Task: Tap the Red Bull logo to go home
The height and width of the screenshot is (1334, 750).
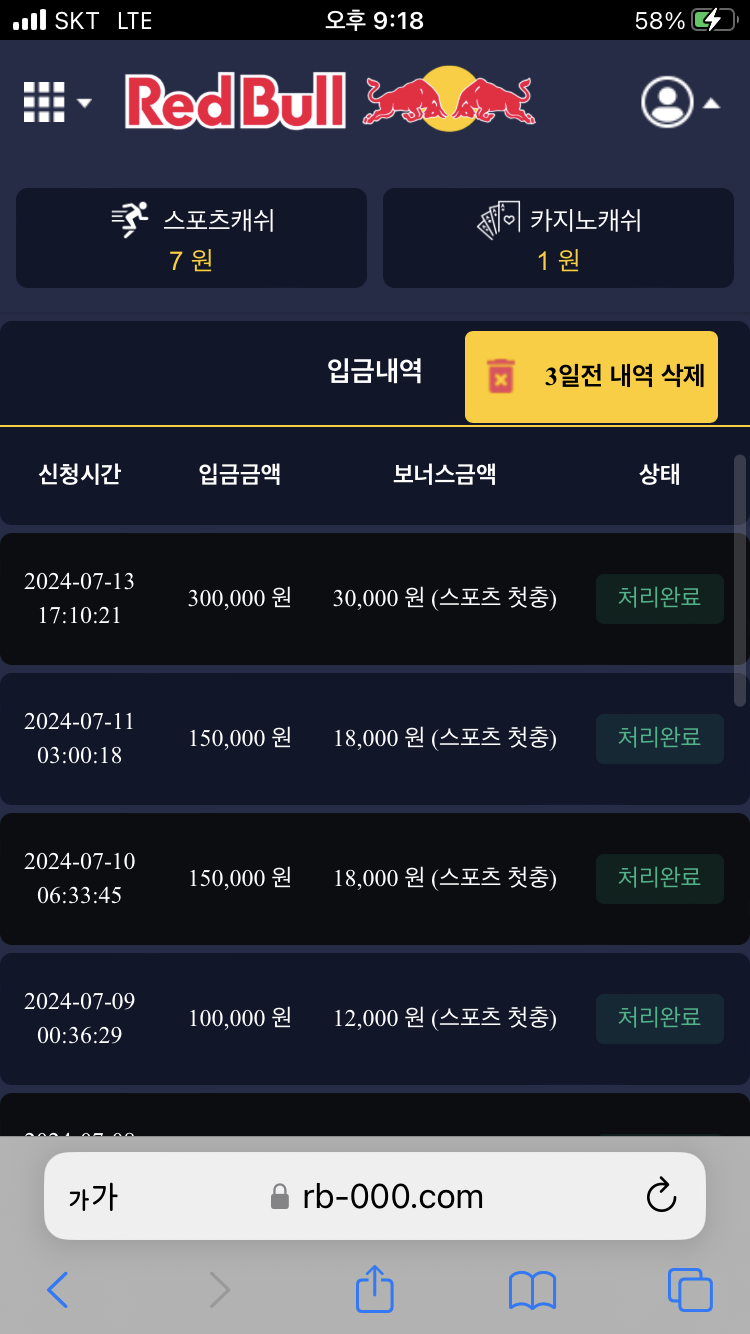Action: click(330, 101)
